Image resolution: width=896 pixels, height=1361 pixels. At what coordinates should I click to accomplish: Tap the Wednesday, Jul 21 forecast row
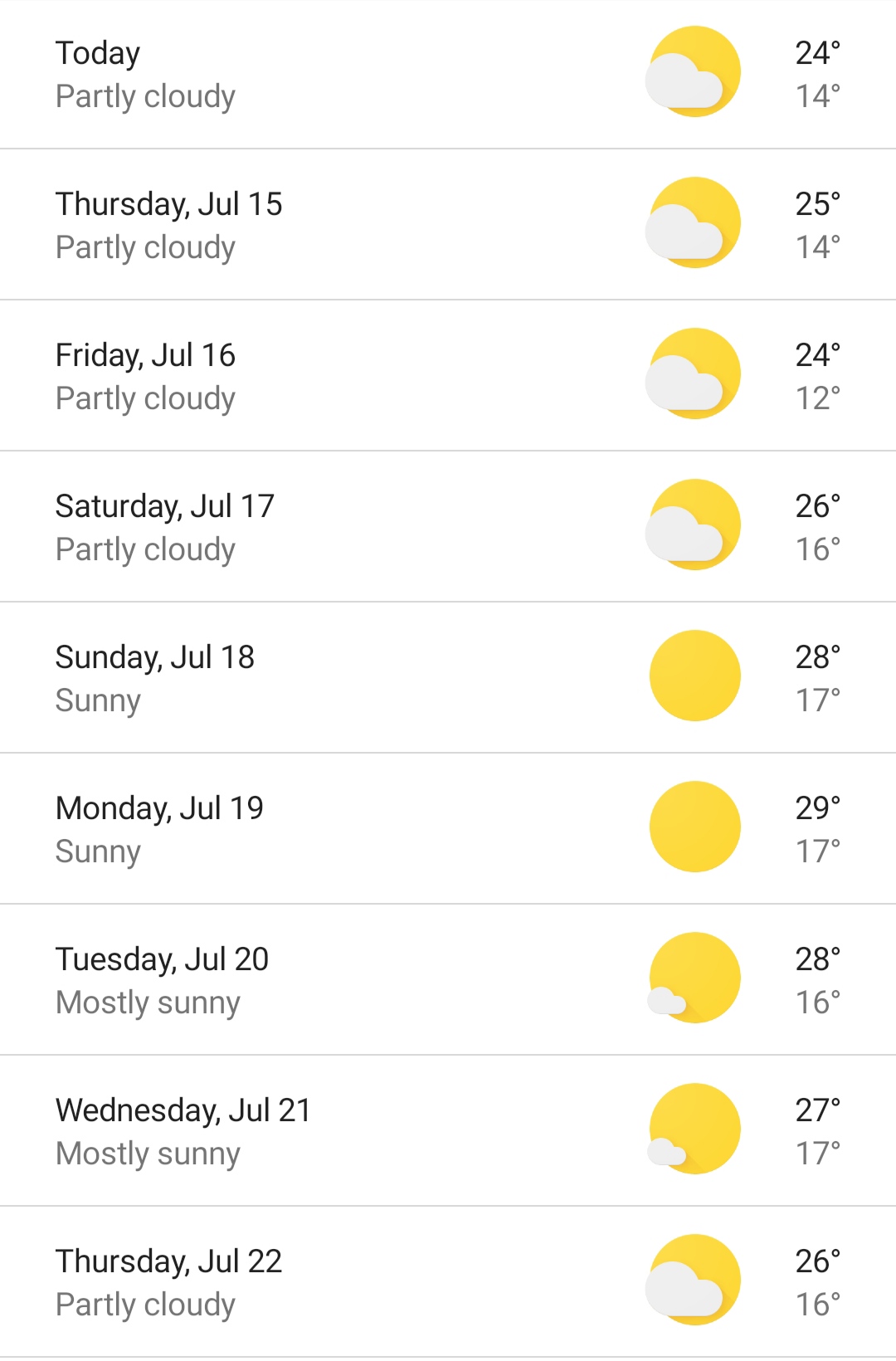448,1131
